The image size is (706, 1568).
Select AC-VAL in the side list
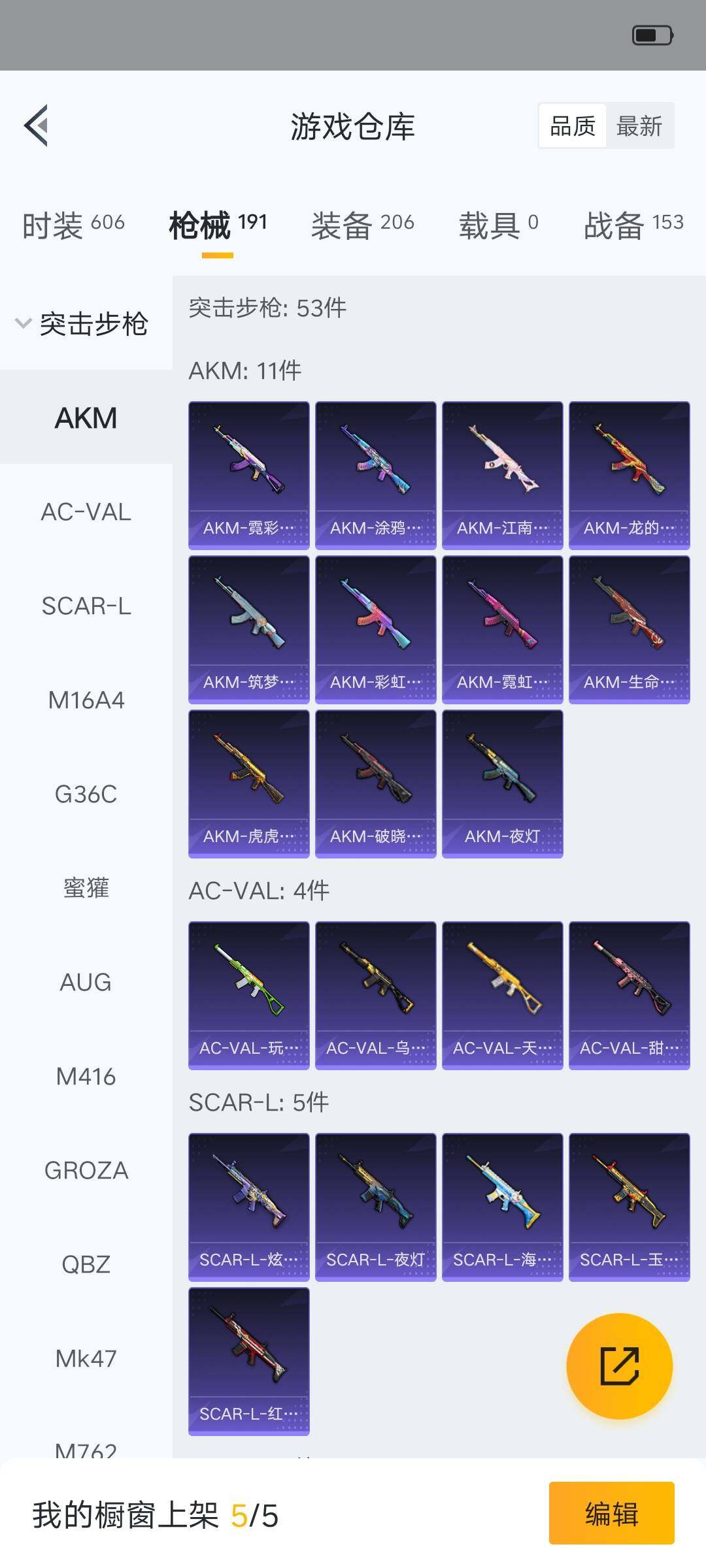click(86, 512)
